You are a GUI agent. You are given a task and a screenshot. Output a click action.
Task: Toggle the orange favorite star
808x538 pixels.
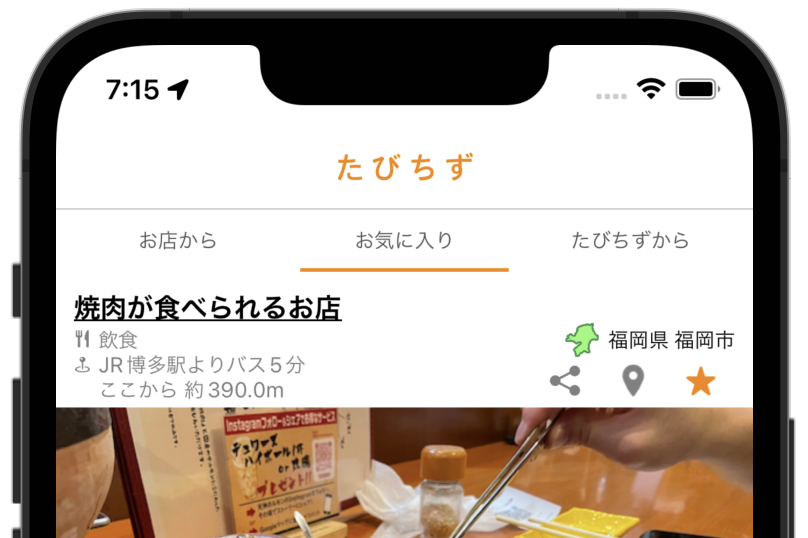(x=701, y=381)
